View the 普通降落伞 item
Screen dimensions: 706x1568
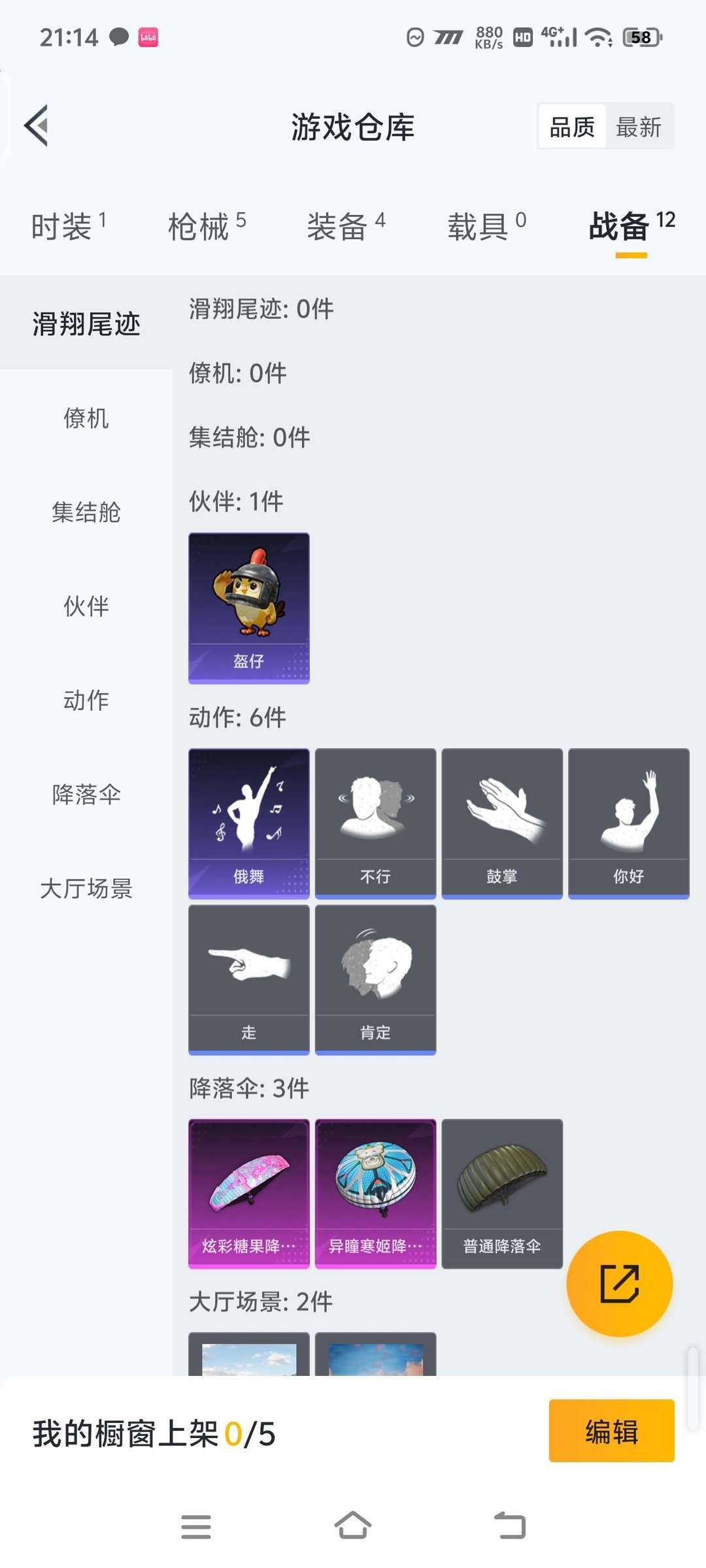[501, 1194]
